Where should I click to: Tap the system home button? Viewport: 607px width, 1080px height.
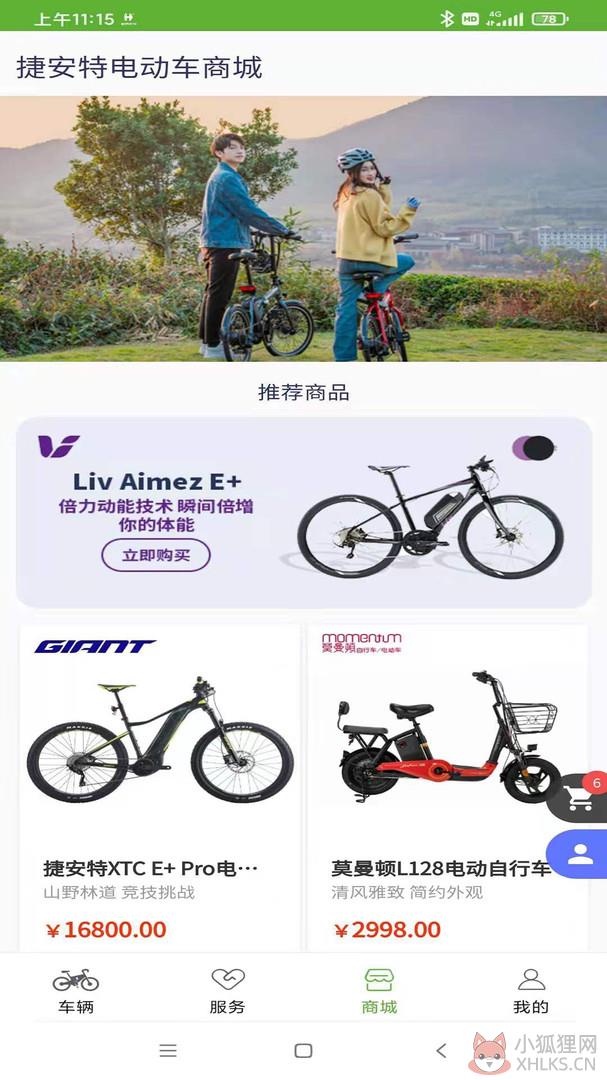click(303, 1050)
